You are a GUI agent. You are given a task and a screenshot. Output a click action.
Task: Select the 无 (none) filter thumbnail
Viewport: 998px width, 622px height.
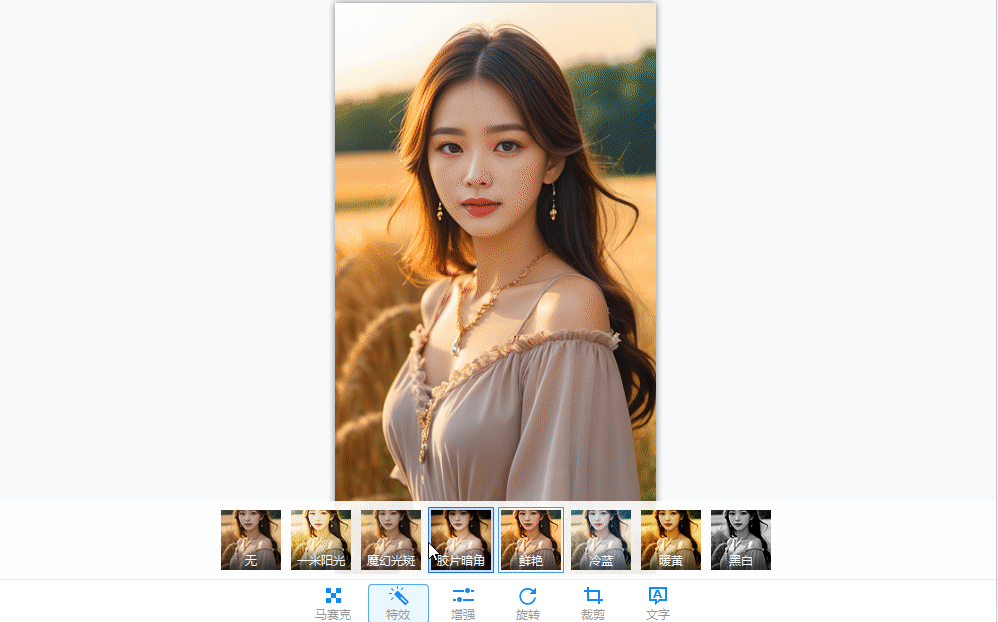[251, 540]
